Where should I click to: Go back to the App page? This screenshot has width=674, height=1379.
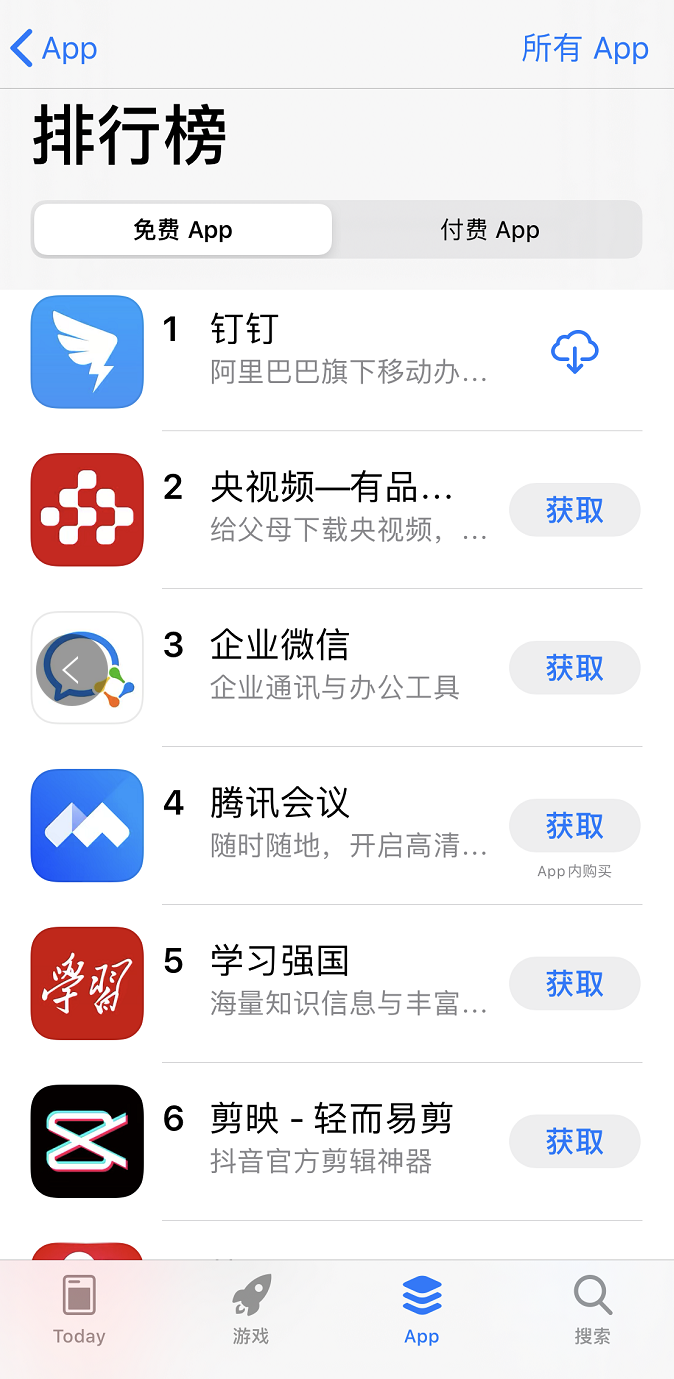pyautogui.click(x=54, y=48)
